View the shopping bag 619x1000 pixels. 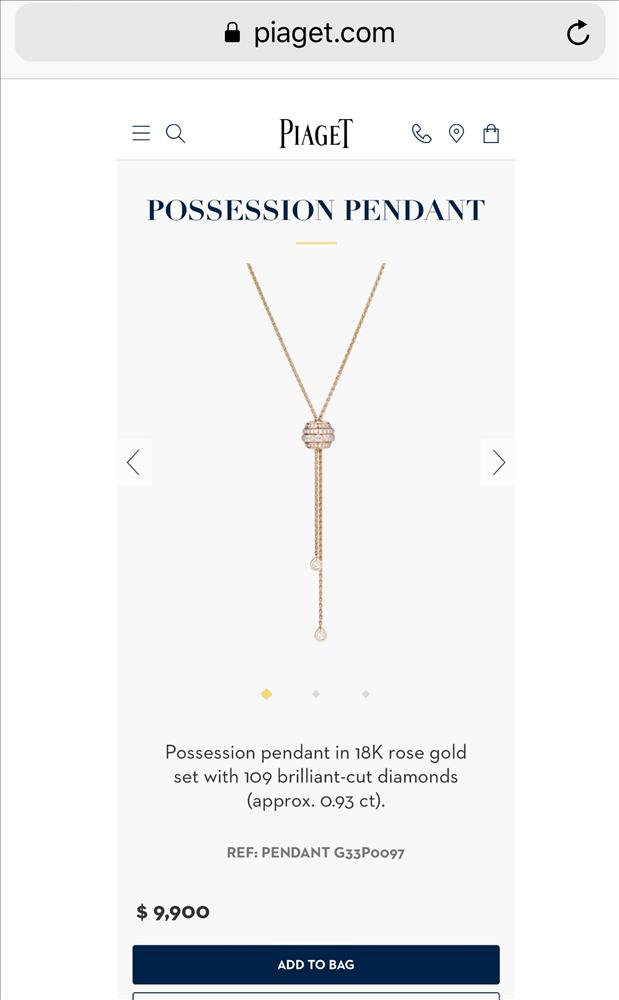(491, 134)
